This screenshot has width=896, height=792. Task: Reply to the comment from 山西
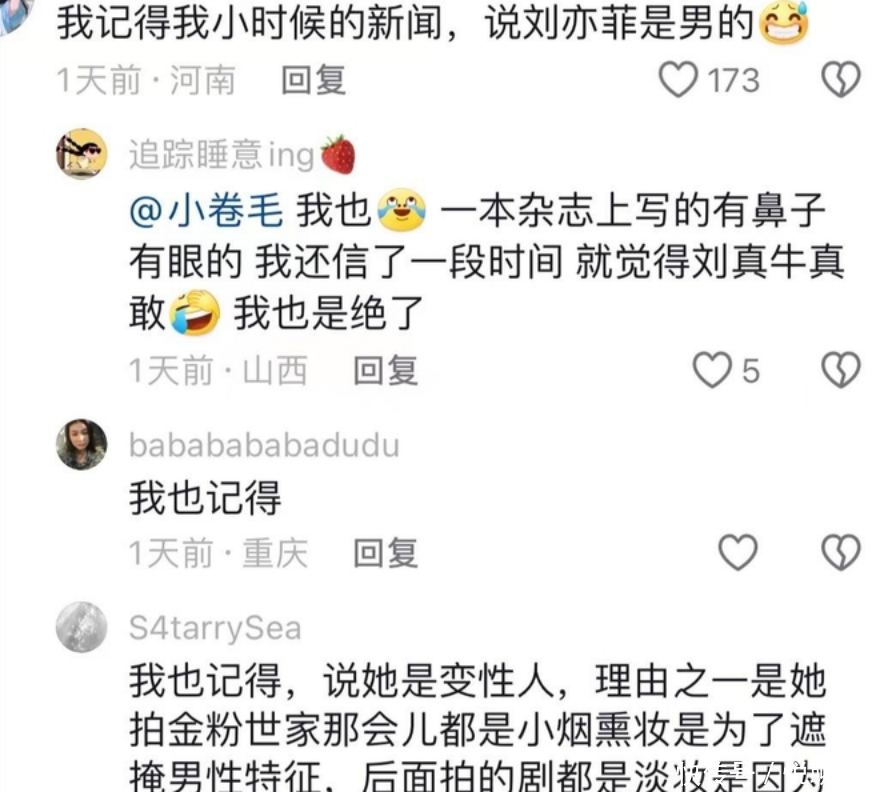point(385,371)
